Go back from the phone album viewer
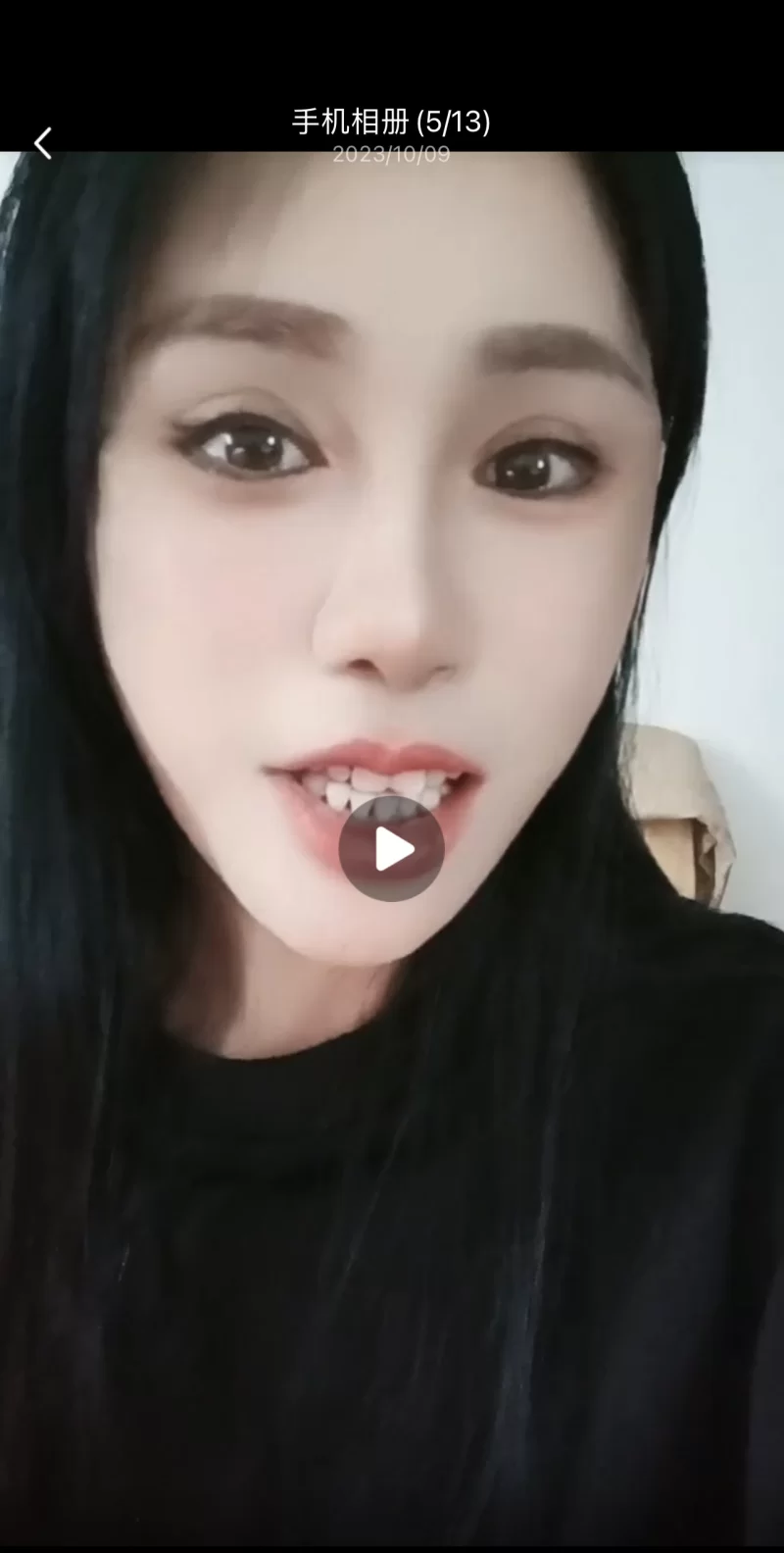This screenshot has width=784, height=1553. tap(42, 143)
